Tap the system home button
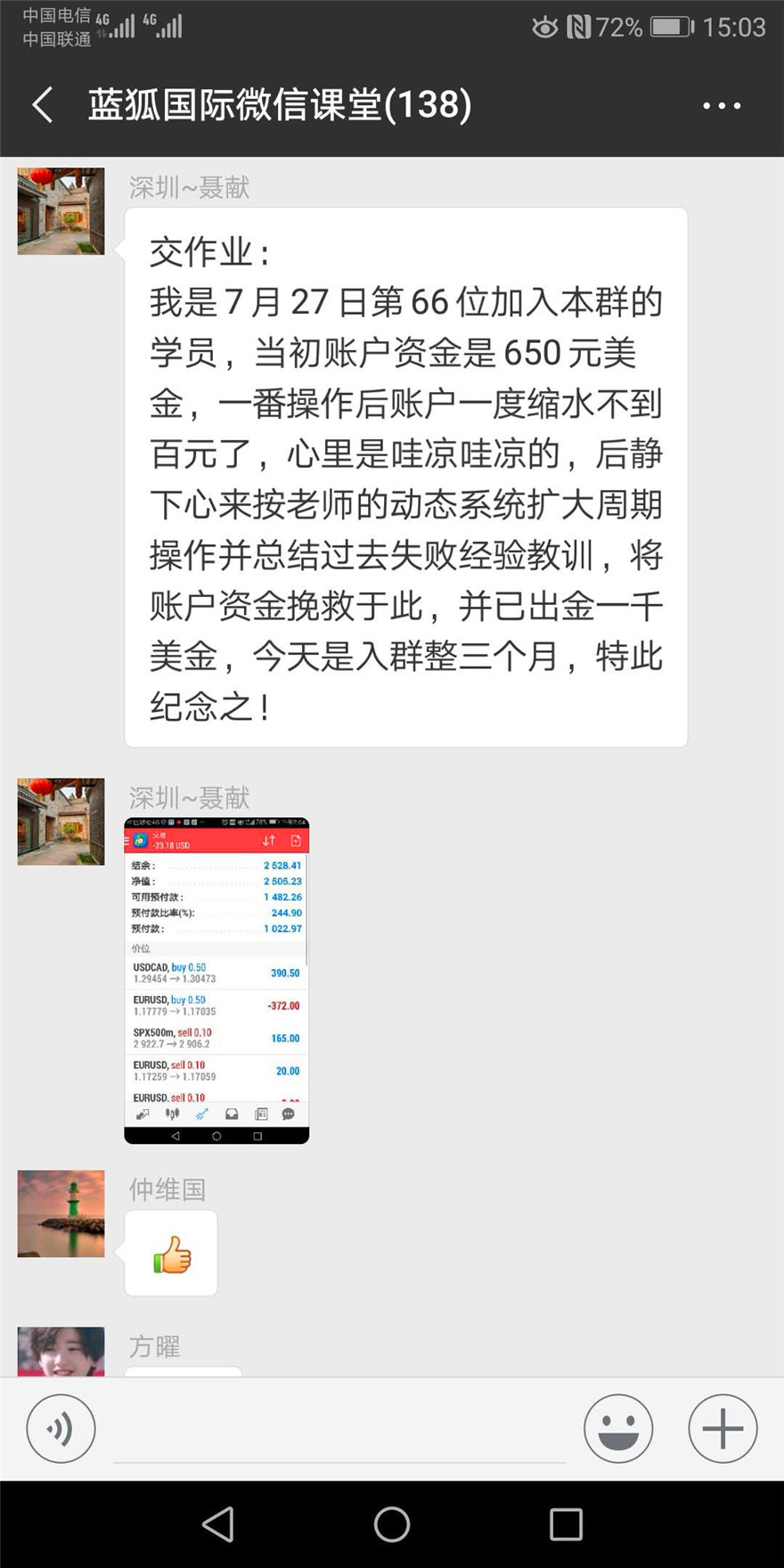 [x=392, y=1524]
